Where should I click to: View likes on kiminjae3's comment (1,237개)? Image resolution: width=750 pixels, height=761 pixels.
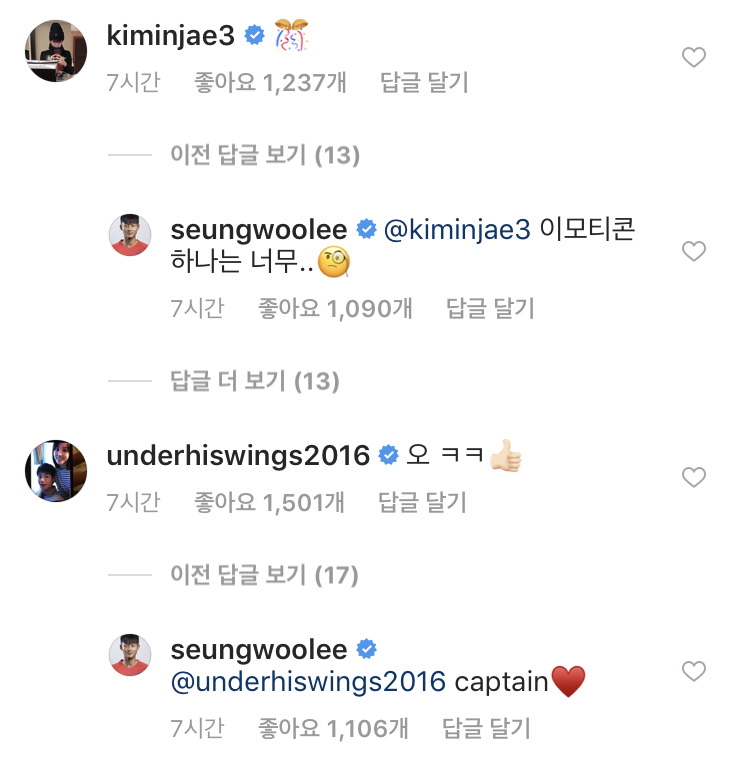pos(270,83)
